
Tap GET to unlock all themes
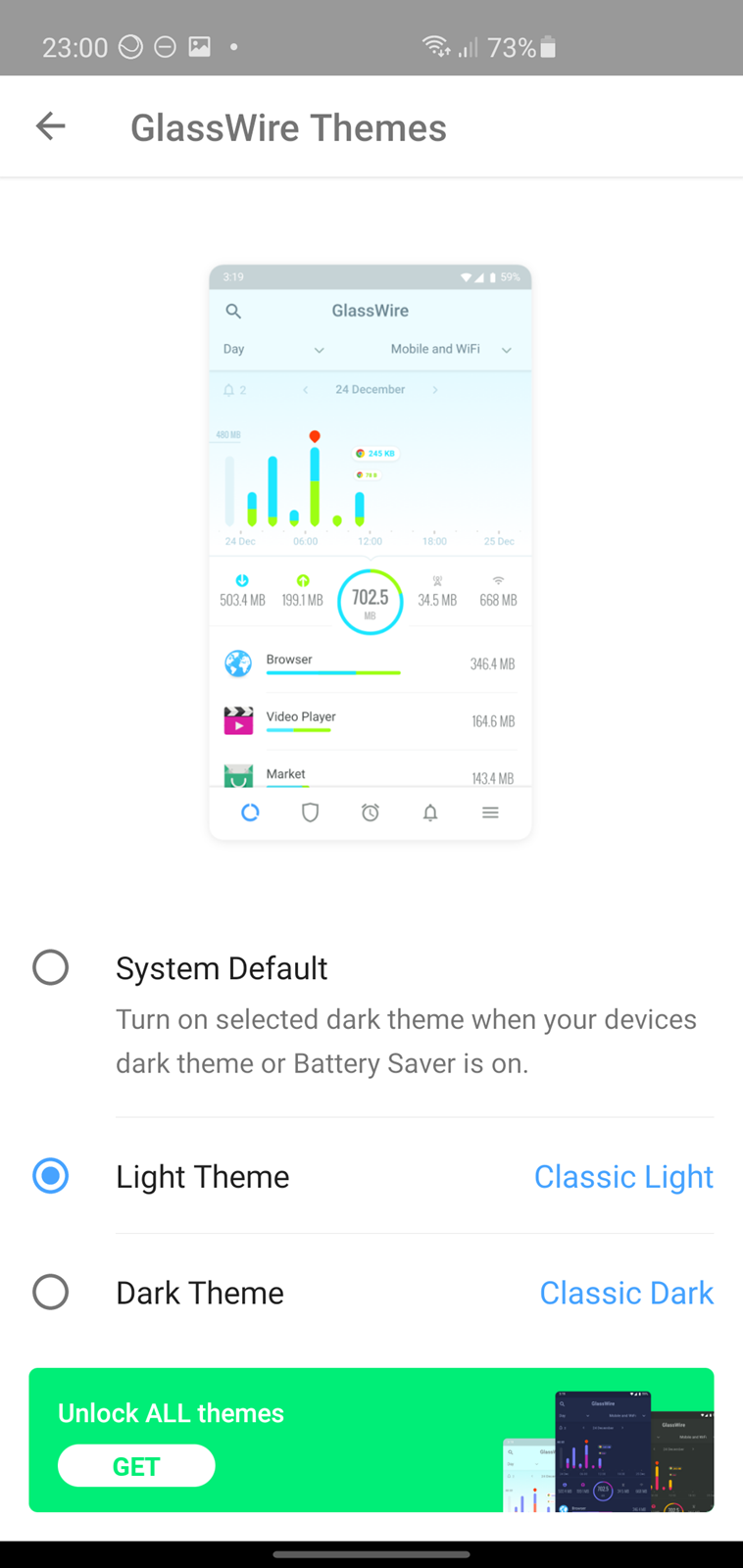pos(136,1466)
